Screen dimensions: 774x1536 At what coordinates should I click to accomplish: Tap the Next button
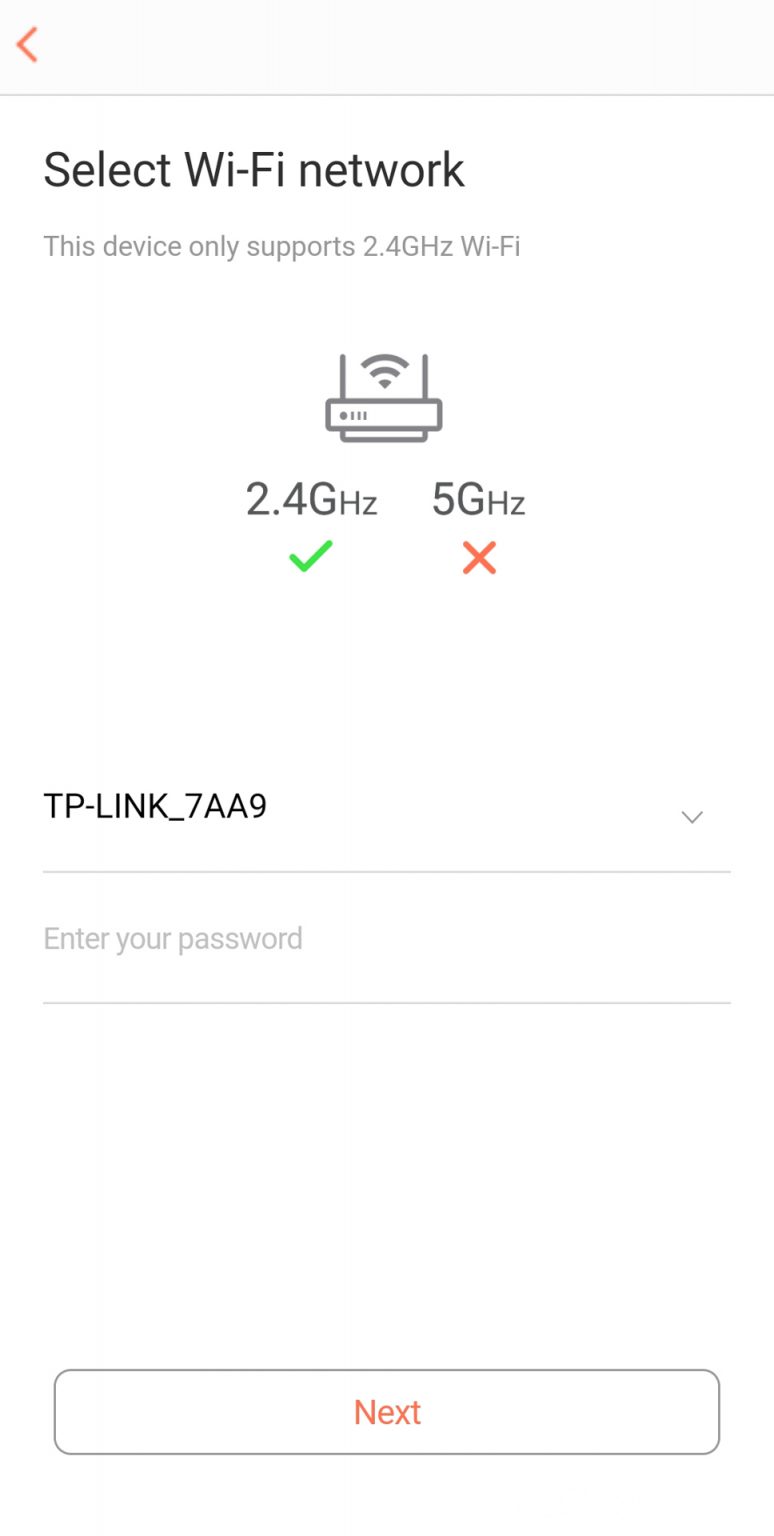point(387,1411)
